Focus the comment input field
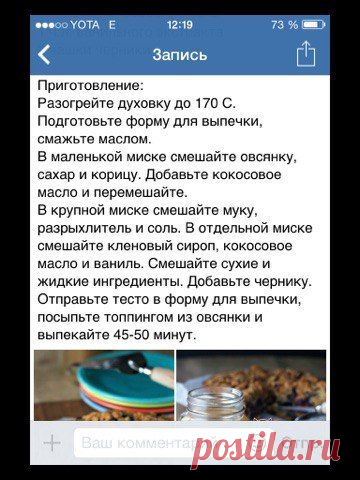 tap(173, 443)
